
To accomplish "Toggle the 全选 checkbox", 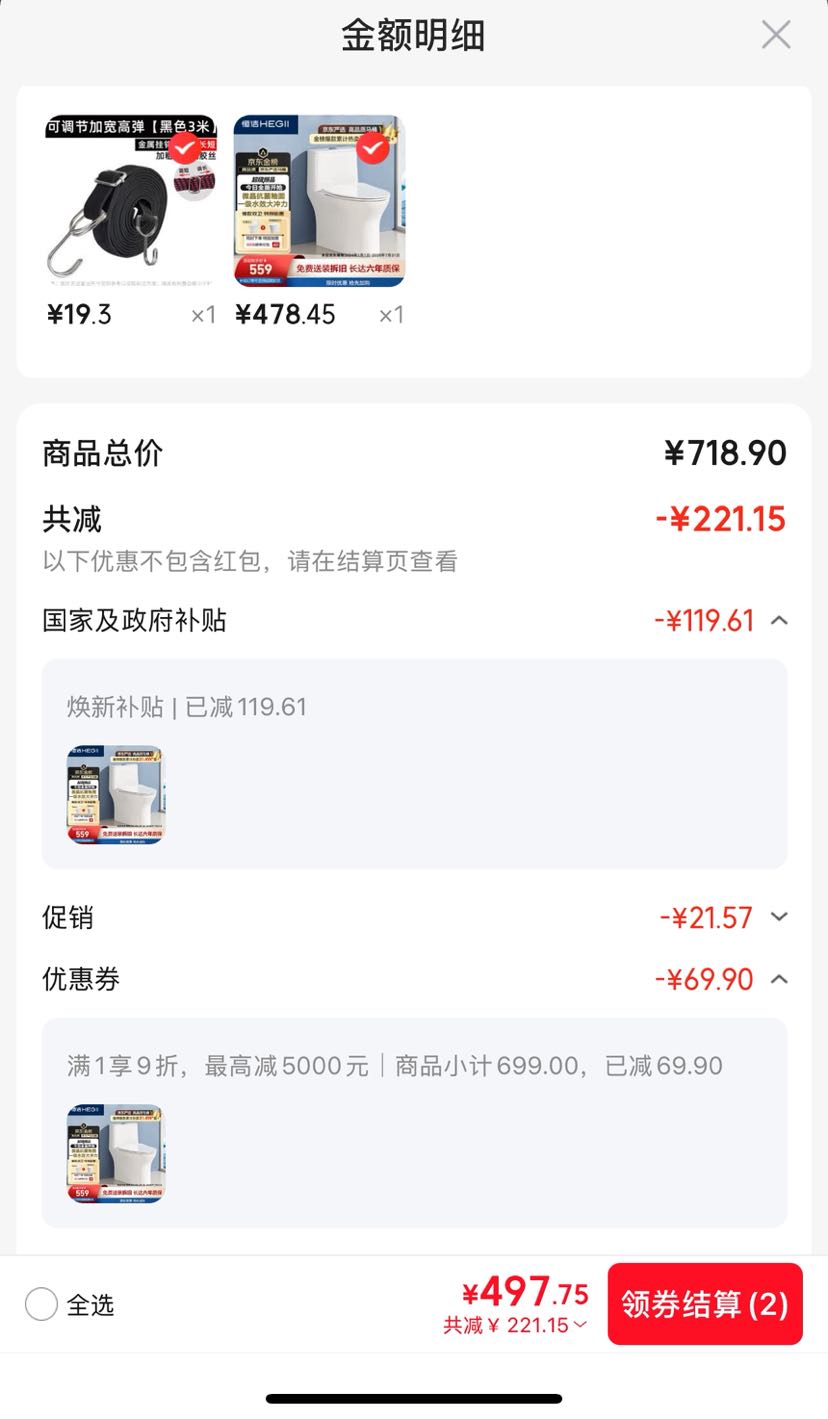I will pos(41,1304).
